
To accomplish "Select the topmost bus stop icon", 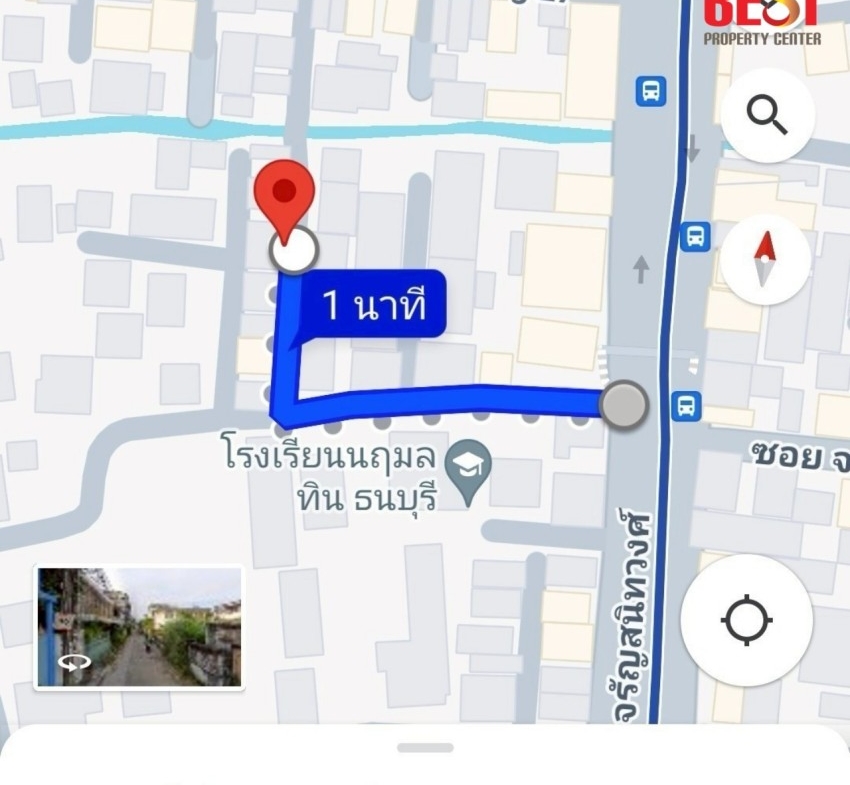I will tap(650, 93).
